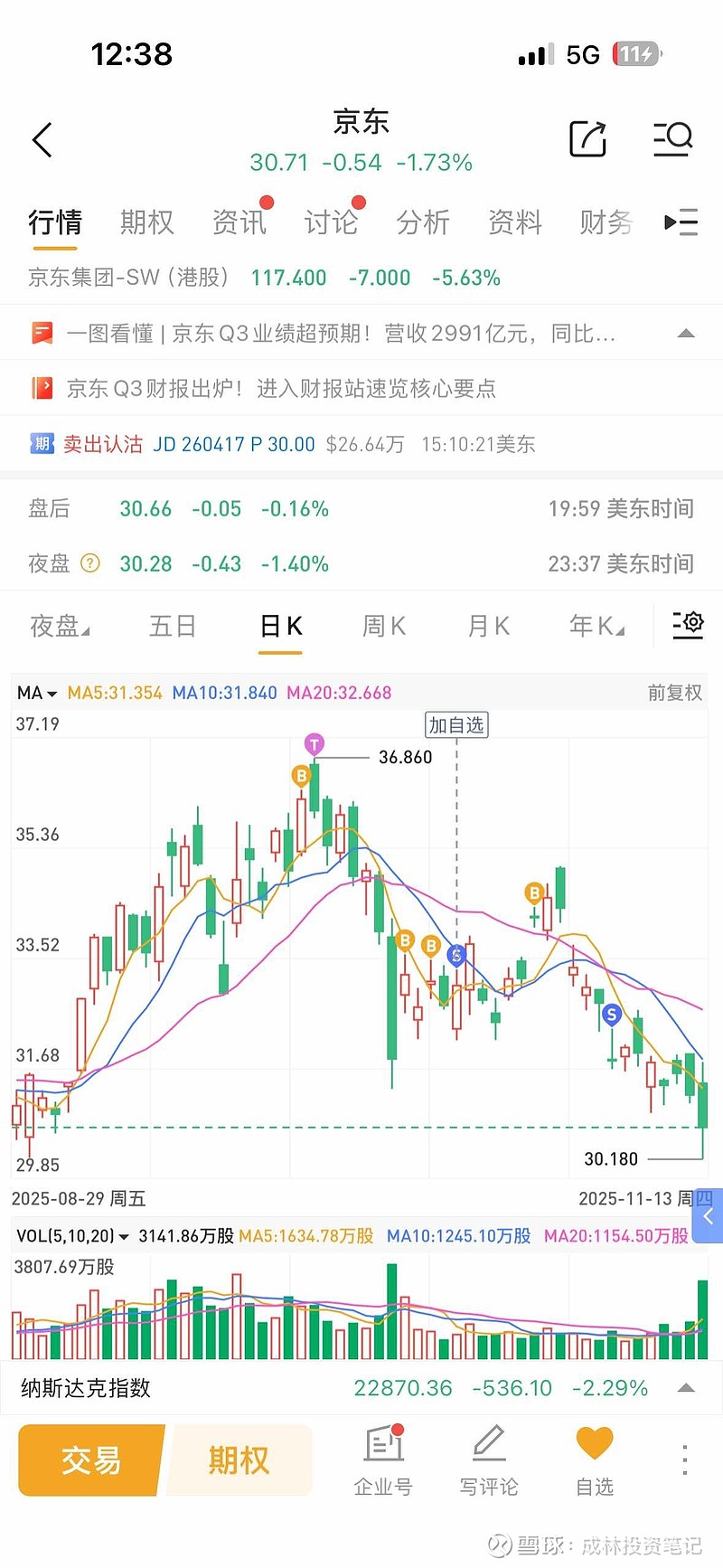Tap the three-dot more menu at bottom right
The image size is (723, 1568).
(x=684, y=1459)
